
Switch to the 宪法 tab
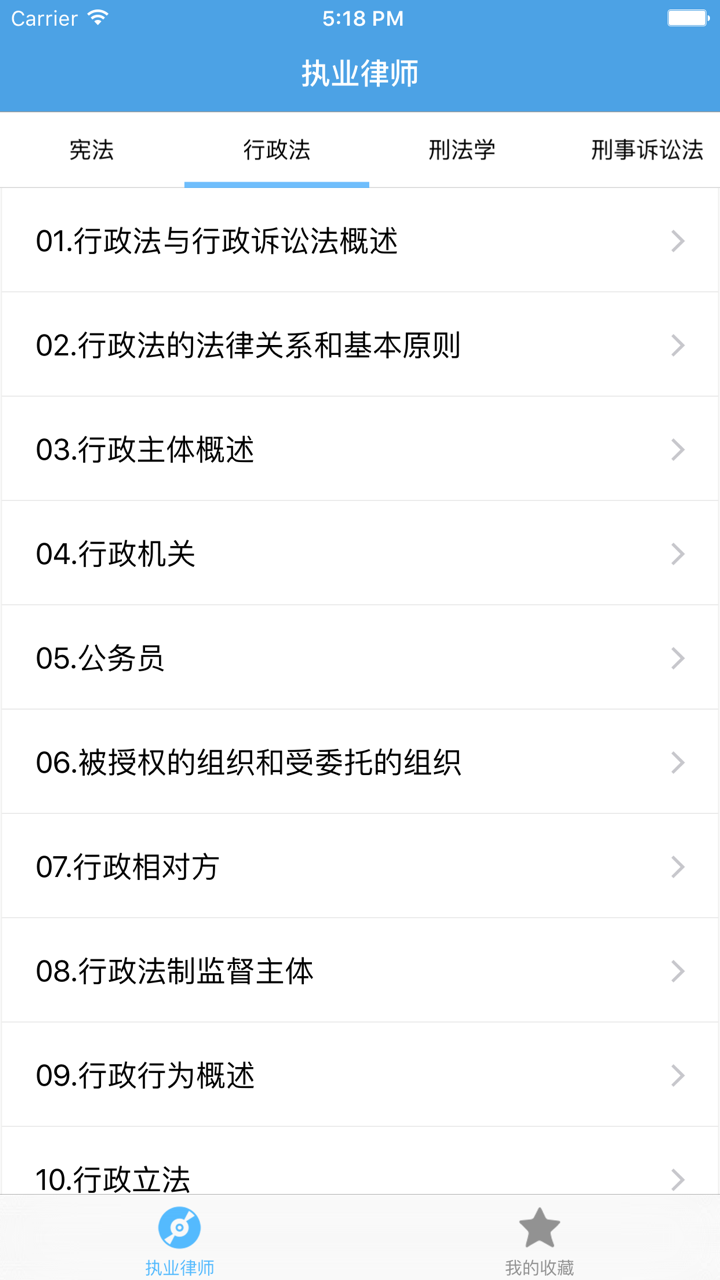point(92,150)
